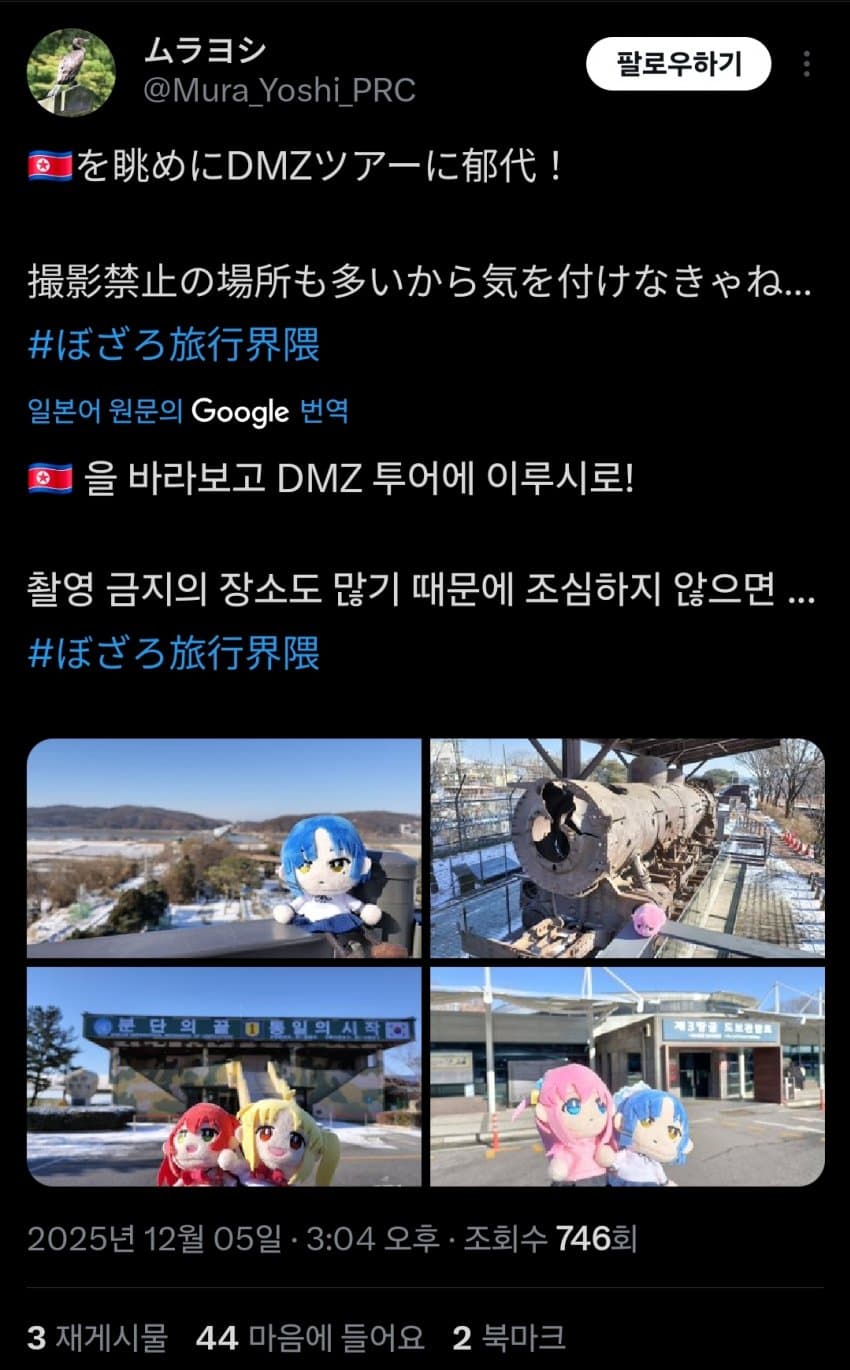Visit the @Mura_Yoshi_PRC profile handle

click(279, 90)
